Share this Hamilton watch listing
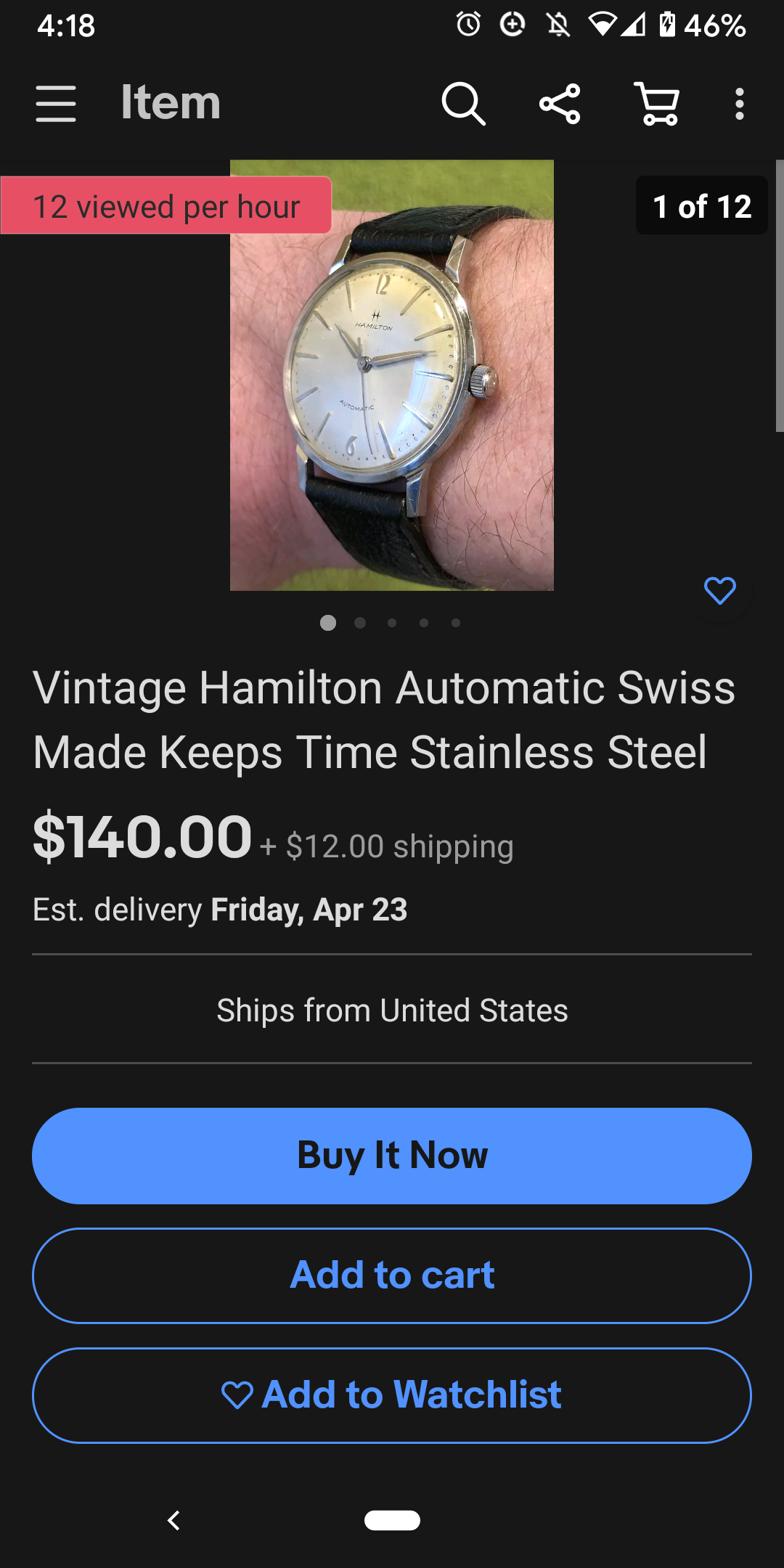 pyautogui.click(x=560, y=104)
